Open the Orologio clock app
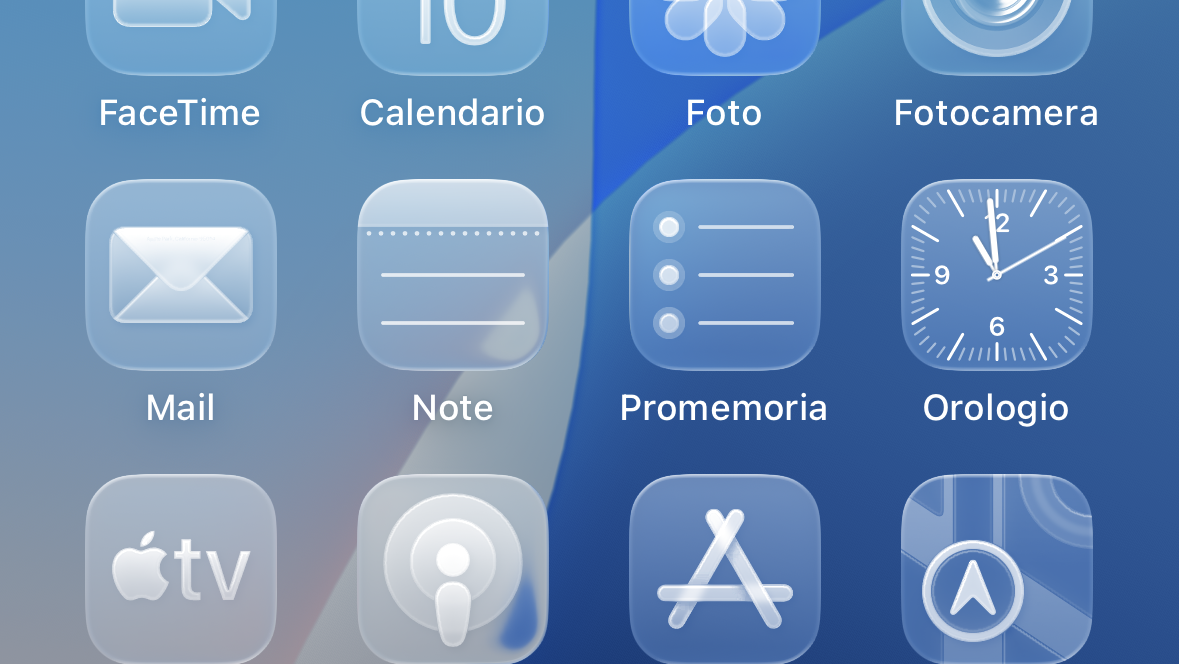 (997, 275)
